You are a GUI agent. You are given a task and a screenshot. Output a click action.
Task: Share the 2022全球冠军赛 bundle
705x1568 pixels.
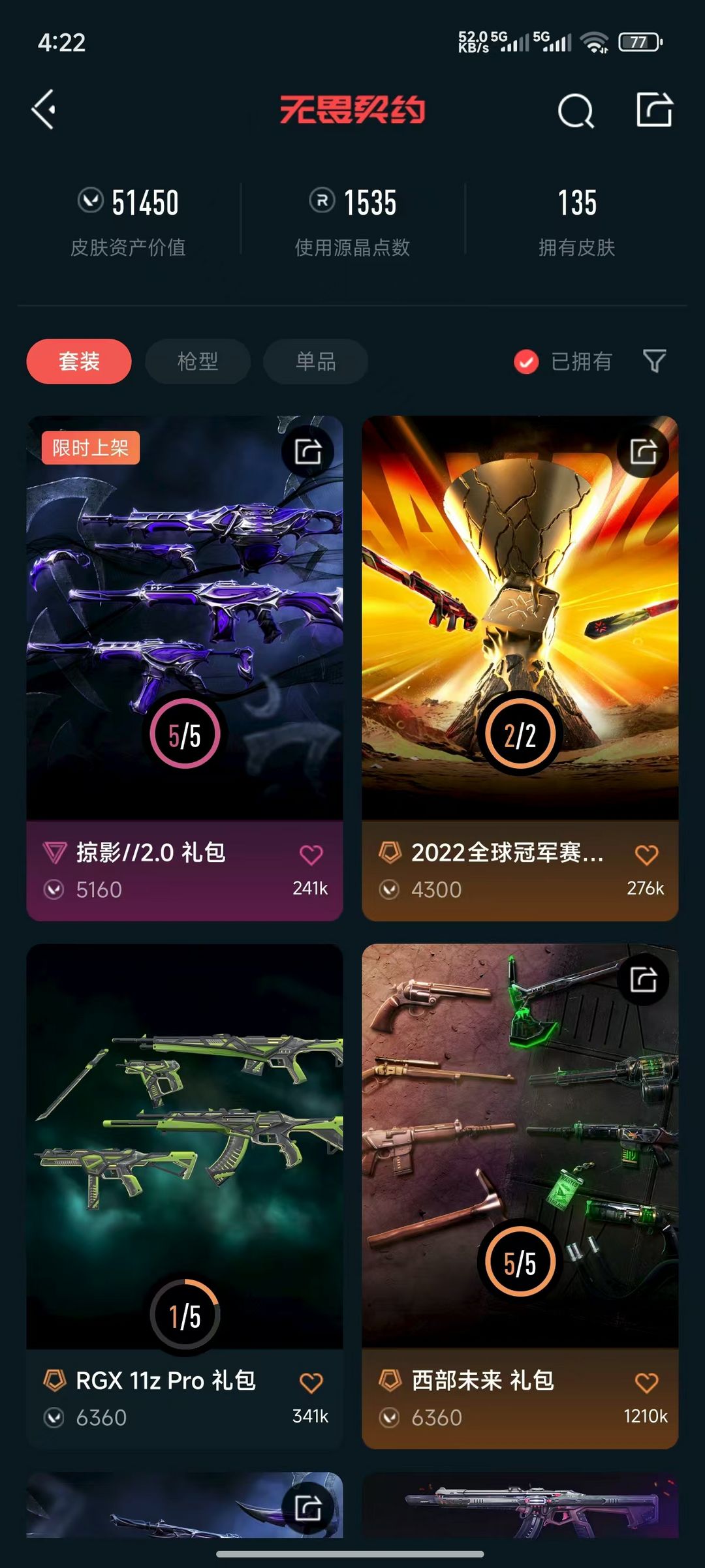pyautogui.click(x=643, y=452)
